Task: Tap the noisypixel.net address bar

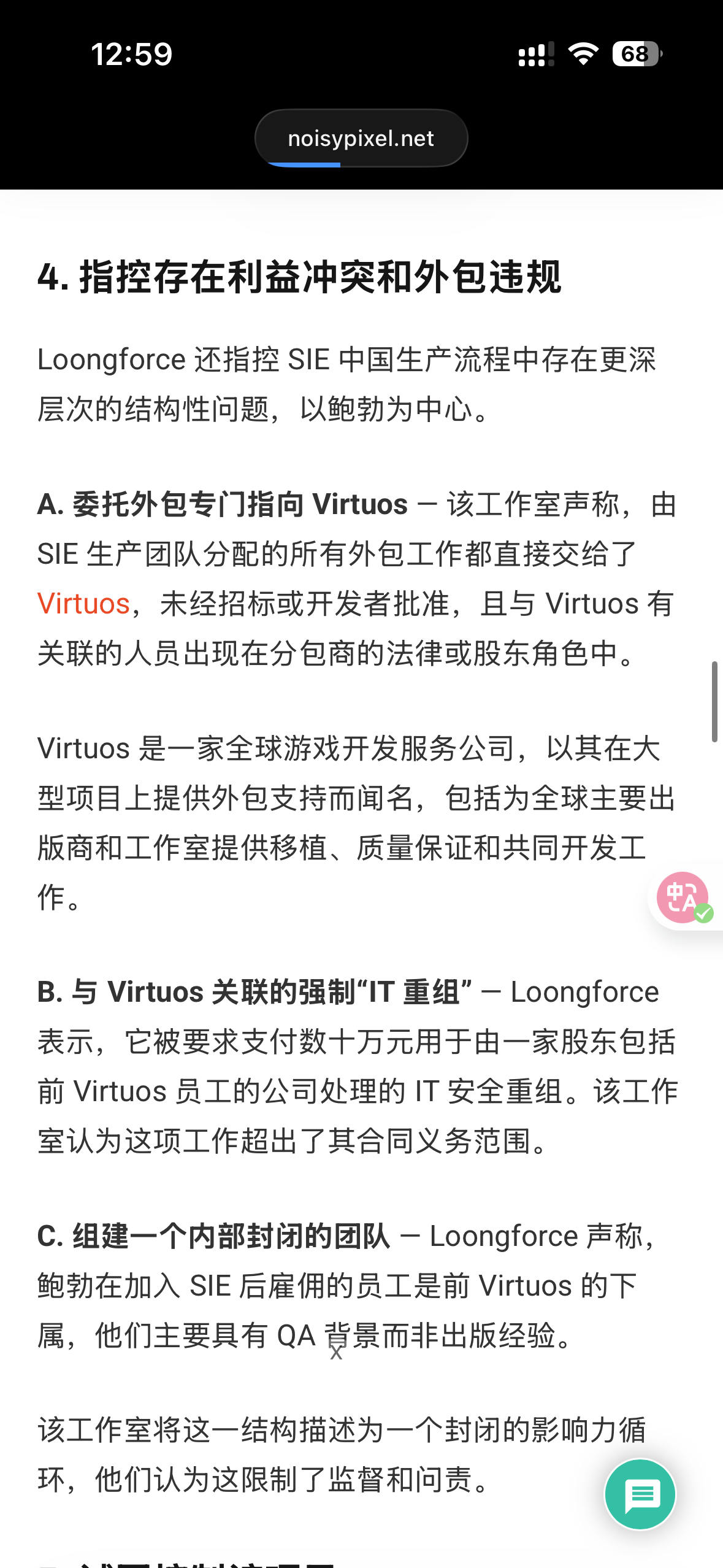Action: click(x=361, y=138)
